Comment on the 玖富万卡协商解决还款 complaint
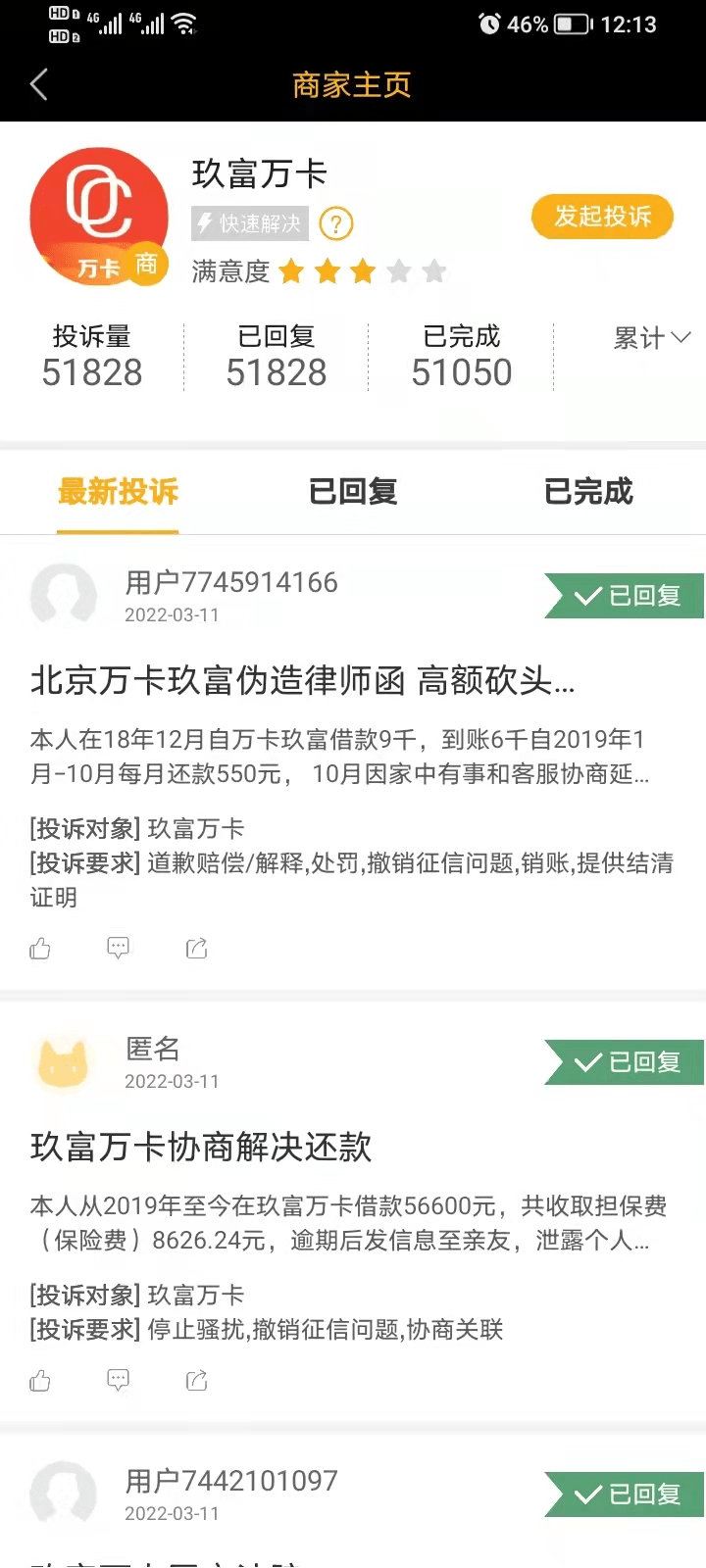706x1568 pixels. (118, 1381)
